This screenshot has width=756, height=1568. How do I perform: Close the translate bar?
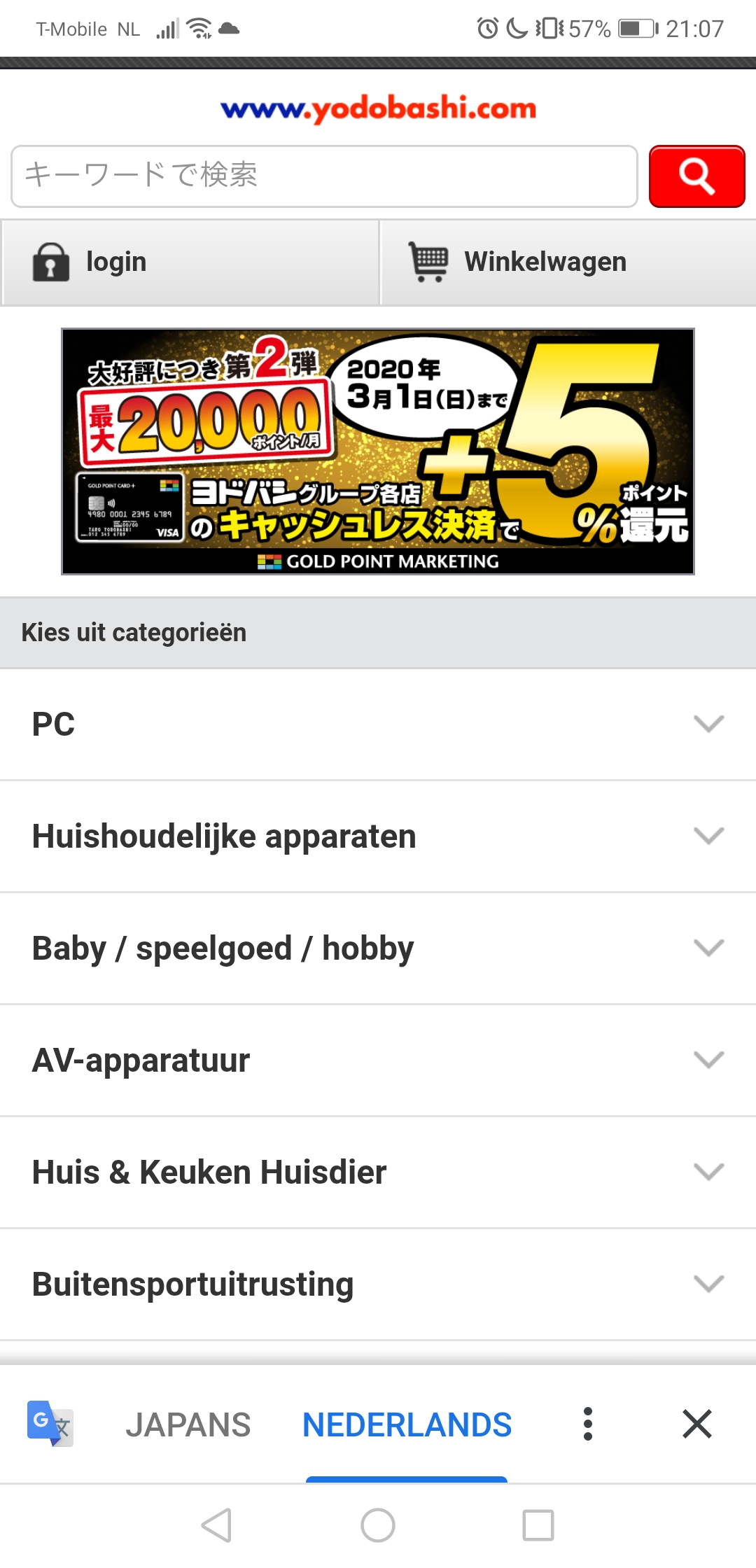(x=697, y=1424)
